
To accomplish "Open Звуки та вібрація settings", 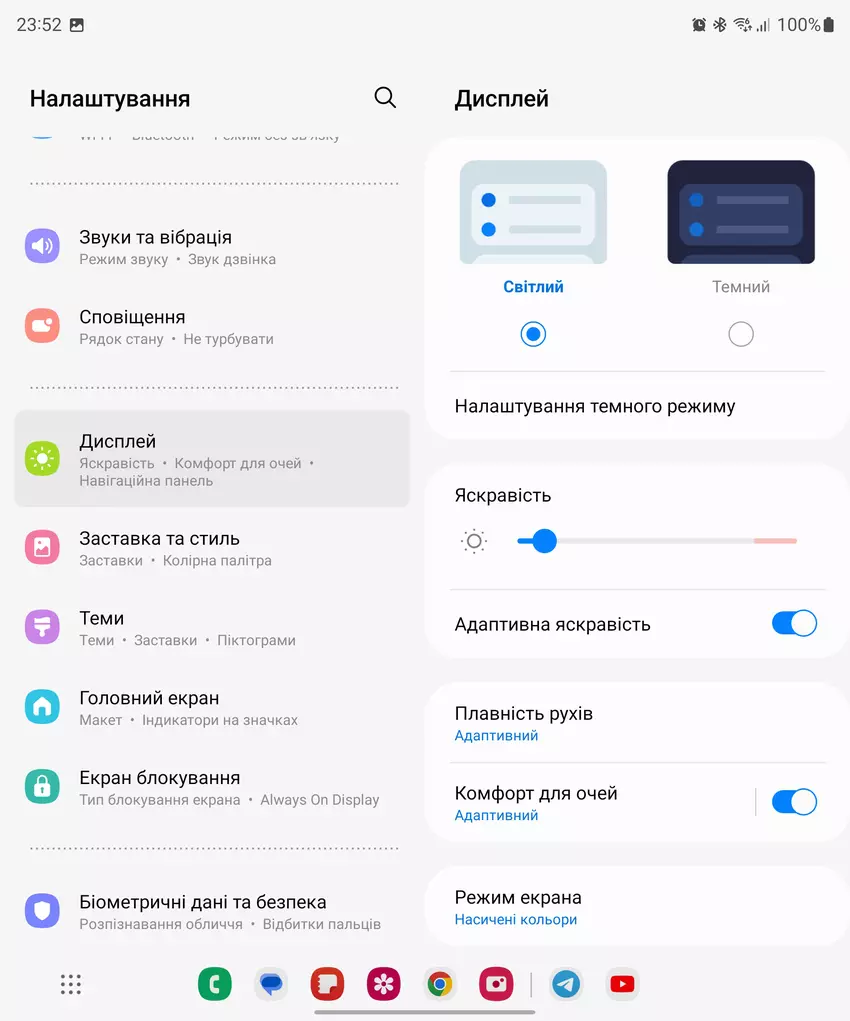I will click(210, 247).
